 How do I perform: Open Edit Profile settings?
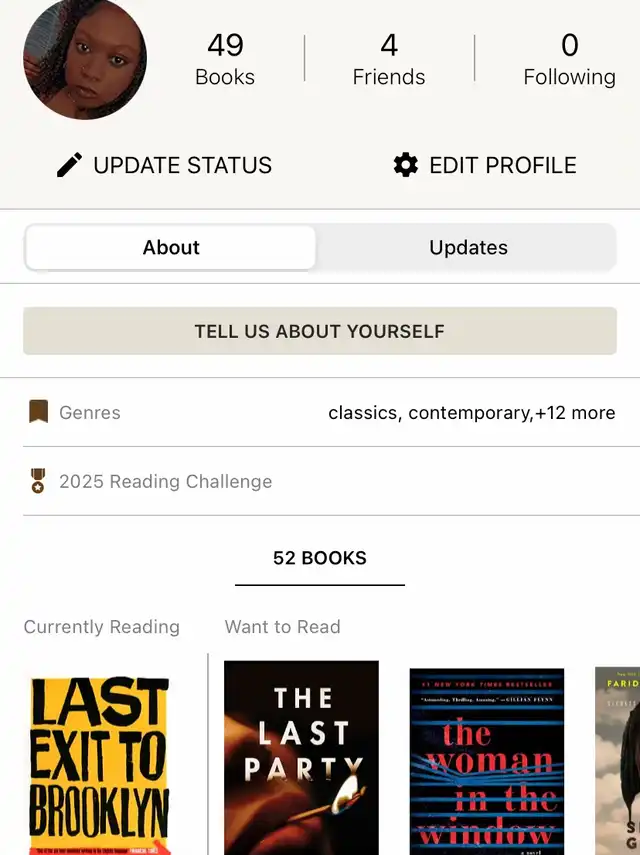click(485, 165)
